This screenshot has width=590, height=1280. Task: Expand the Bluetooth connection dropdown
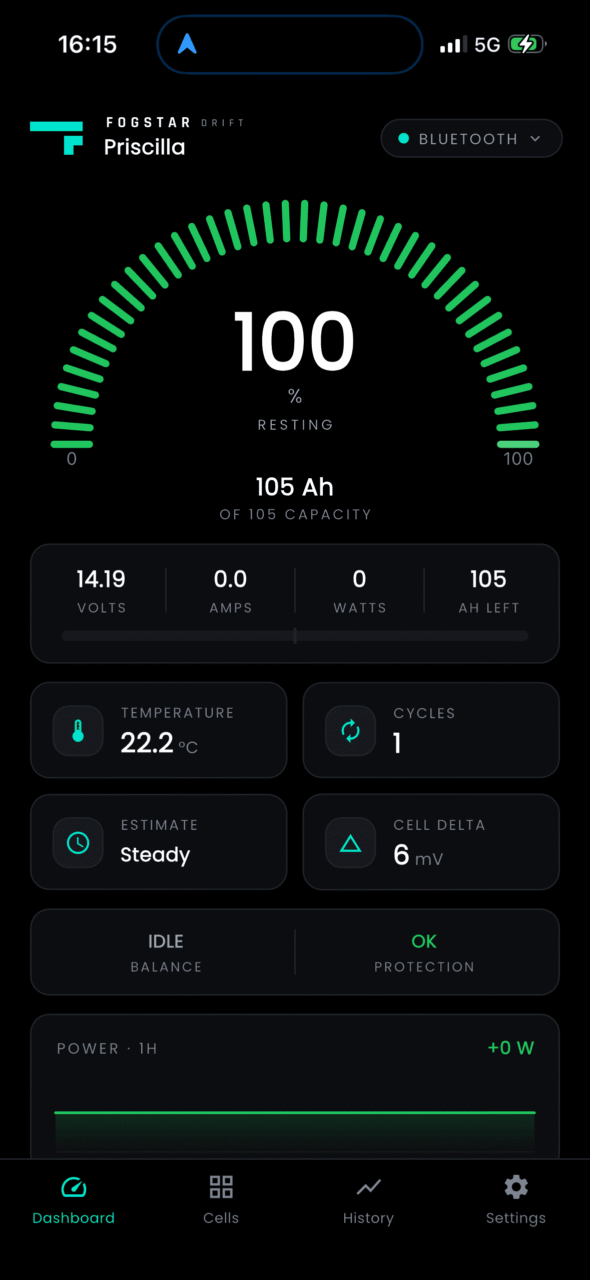tap(471, 139)
